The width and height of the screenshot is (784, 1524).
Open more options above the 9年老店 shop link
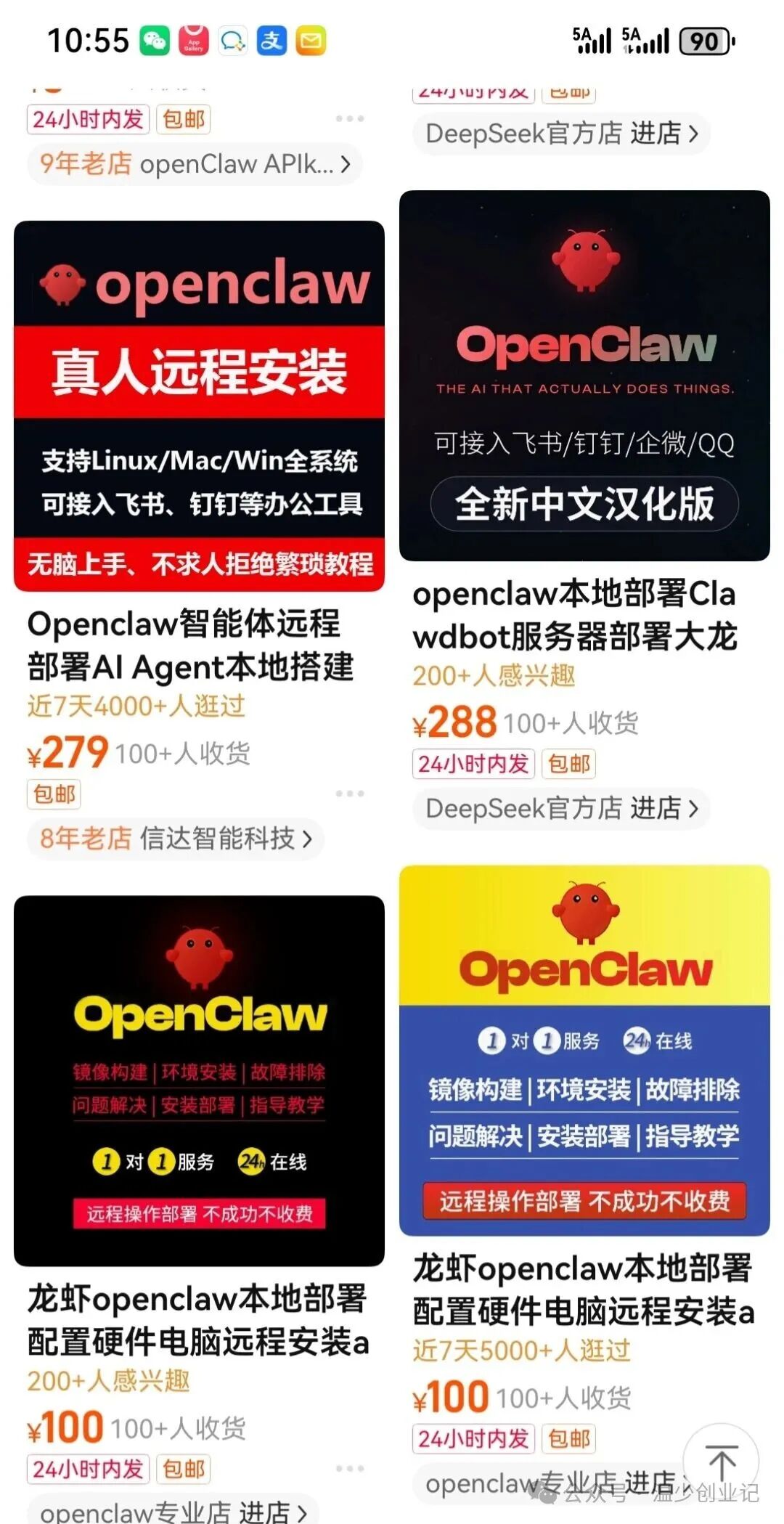click(350, 118)
